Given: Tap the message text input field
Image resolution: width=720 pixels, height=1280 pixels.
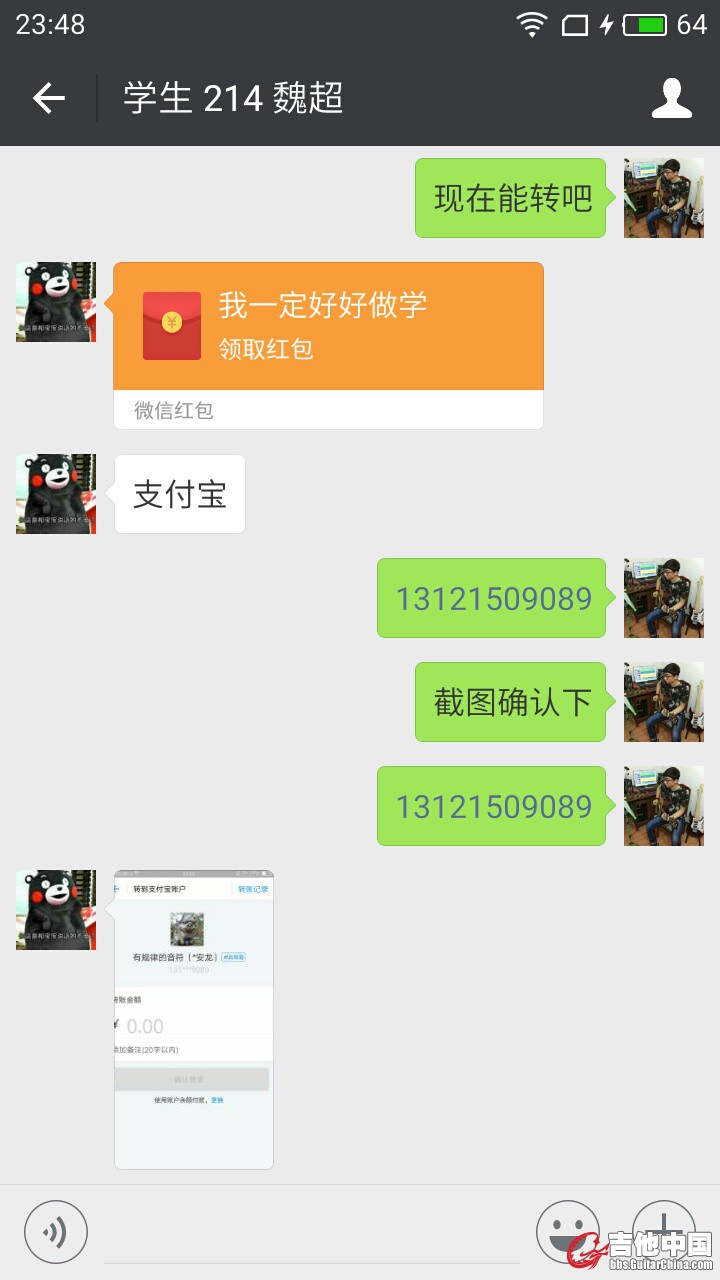Looking at the screenshot, I should pos(310,1233).
